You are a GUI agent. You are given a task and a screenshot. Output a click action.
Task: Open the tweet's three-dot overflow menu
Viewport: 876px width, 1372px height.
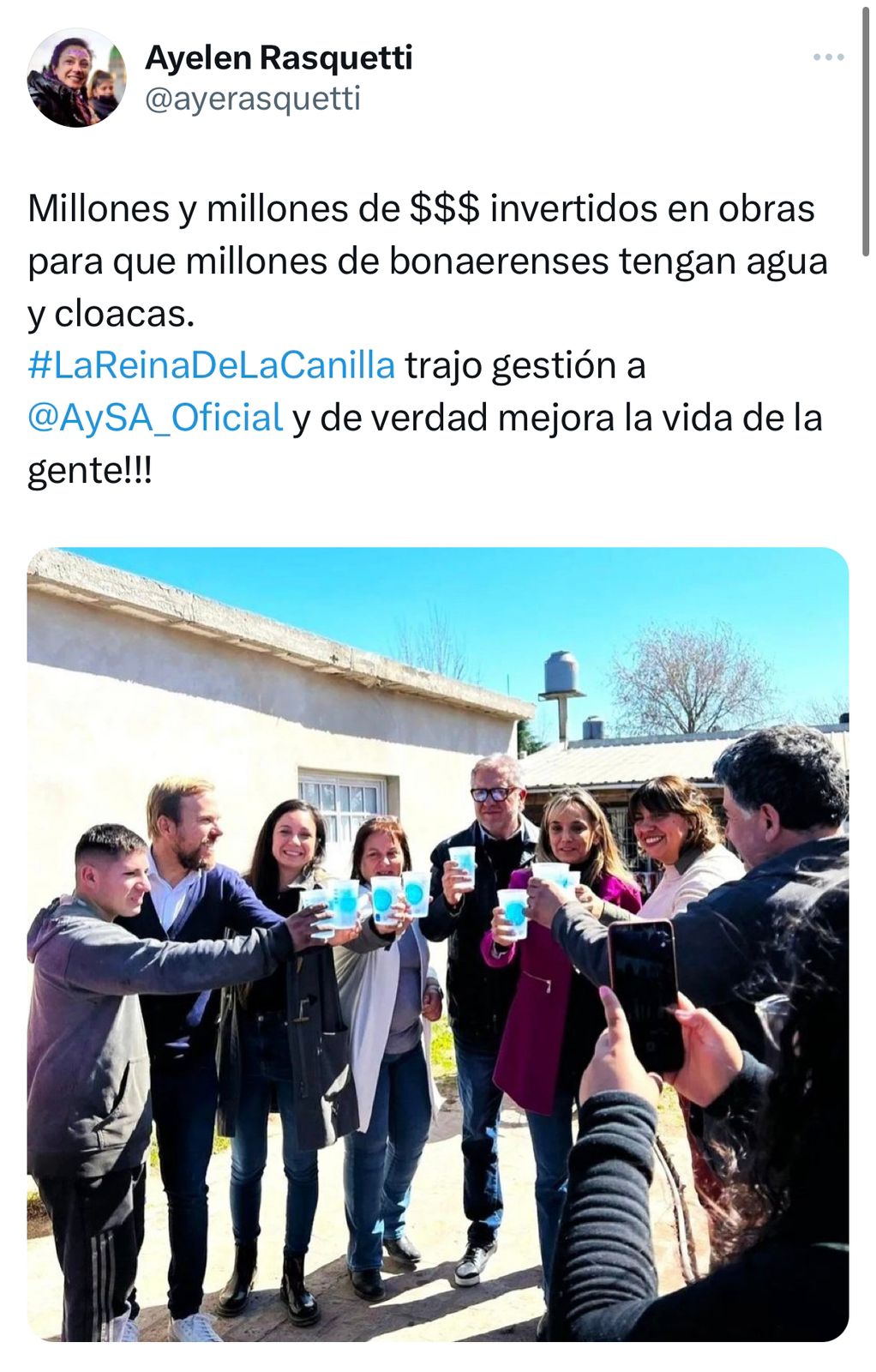(828, 57)
